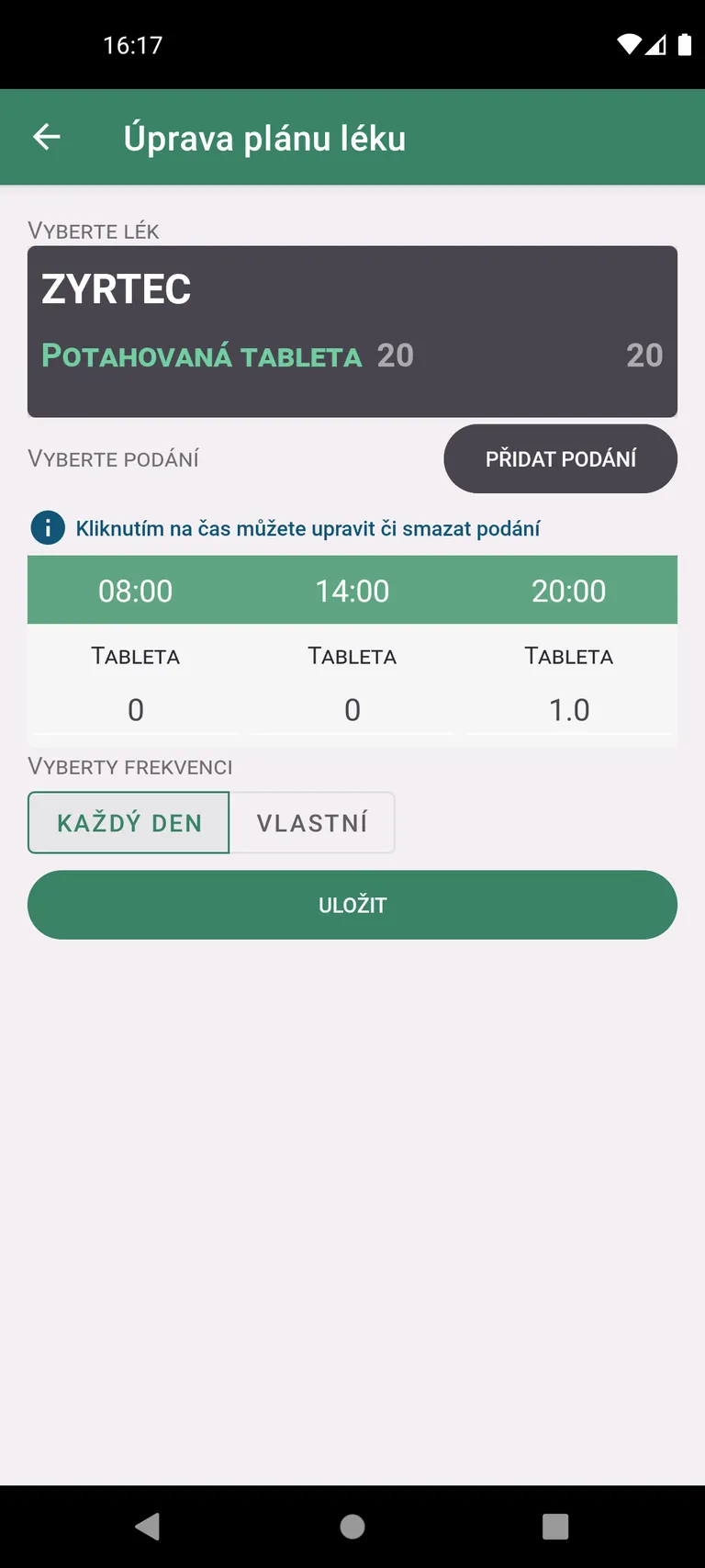
Task: Edit the 20:00 dose time
Action: coord(568,591)
